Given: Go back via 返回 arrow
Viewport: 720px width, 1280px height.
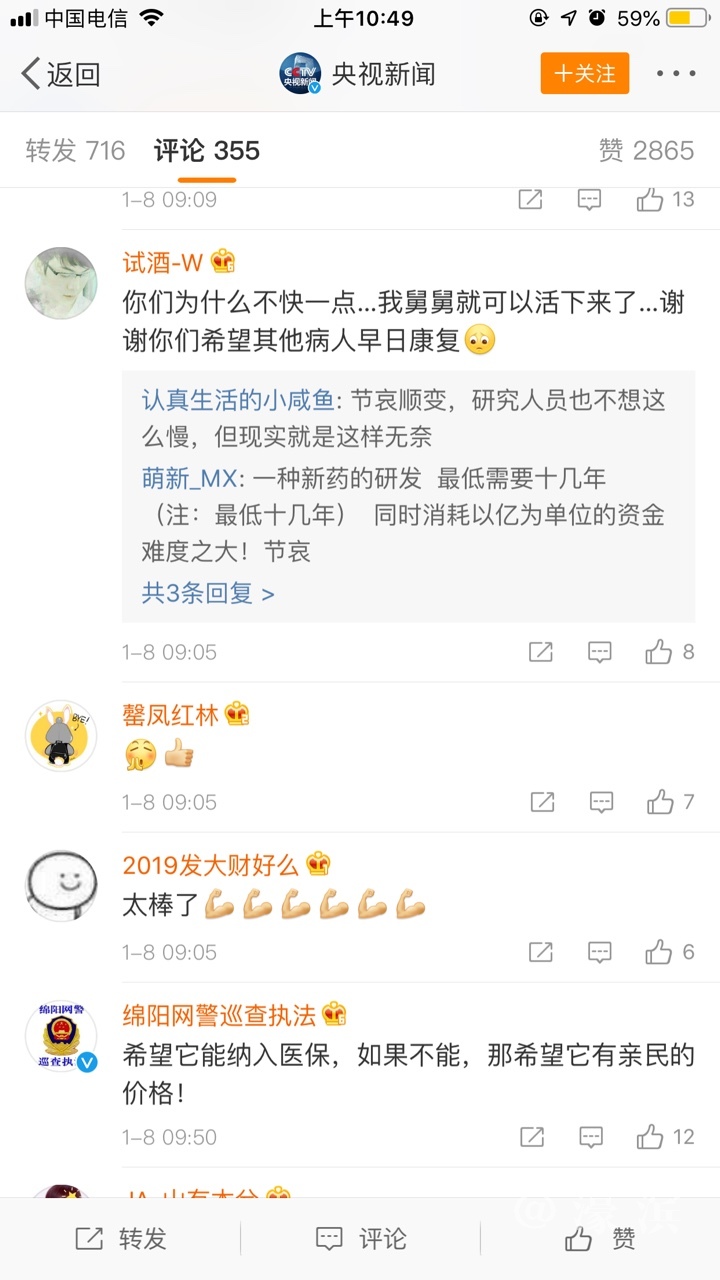Looking at the screenshot, I should click(60, 74).
